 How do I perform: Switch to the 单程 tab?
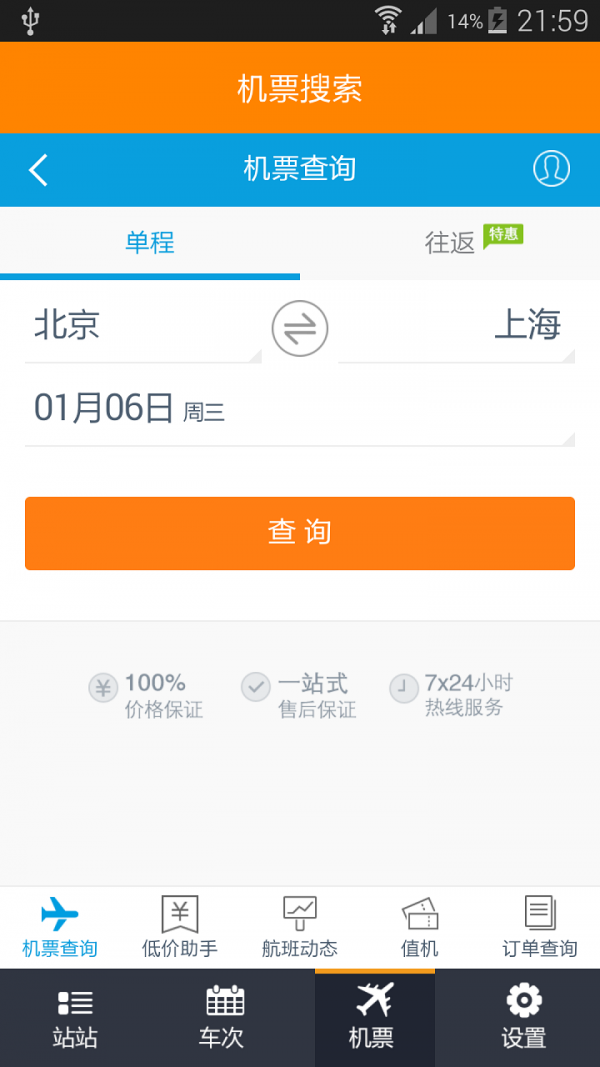pos(150,242)
